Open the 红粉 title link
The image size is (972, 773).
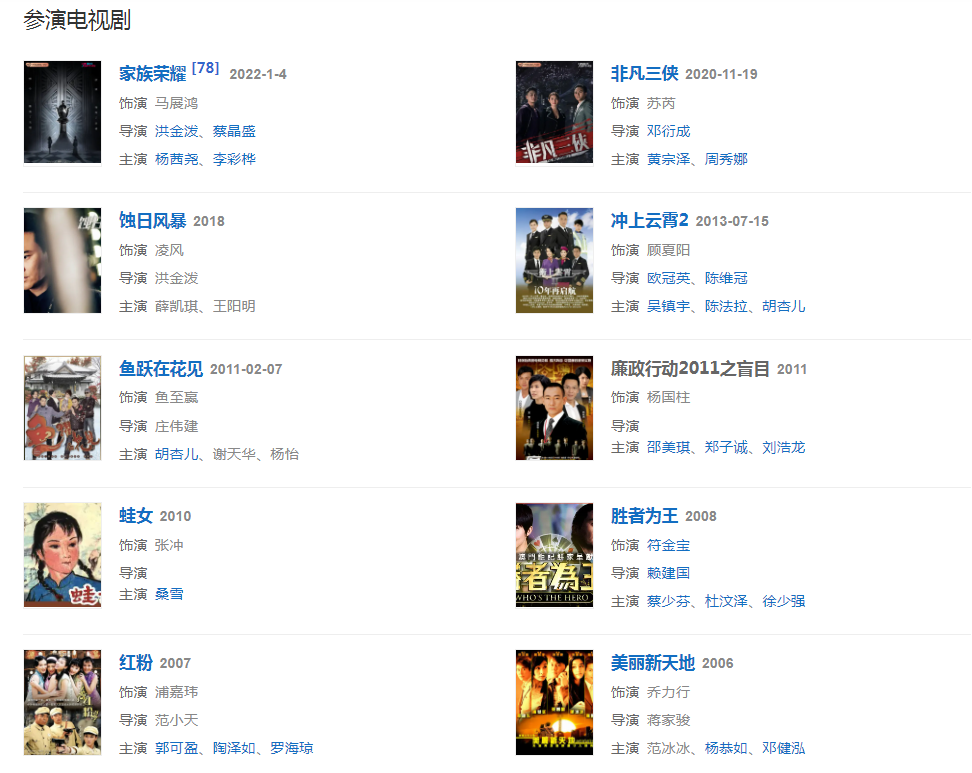coord(136,663)
